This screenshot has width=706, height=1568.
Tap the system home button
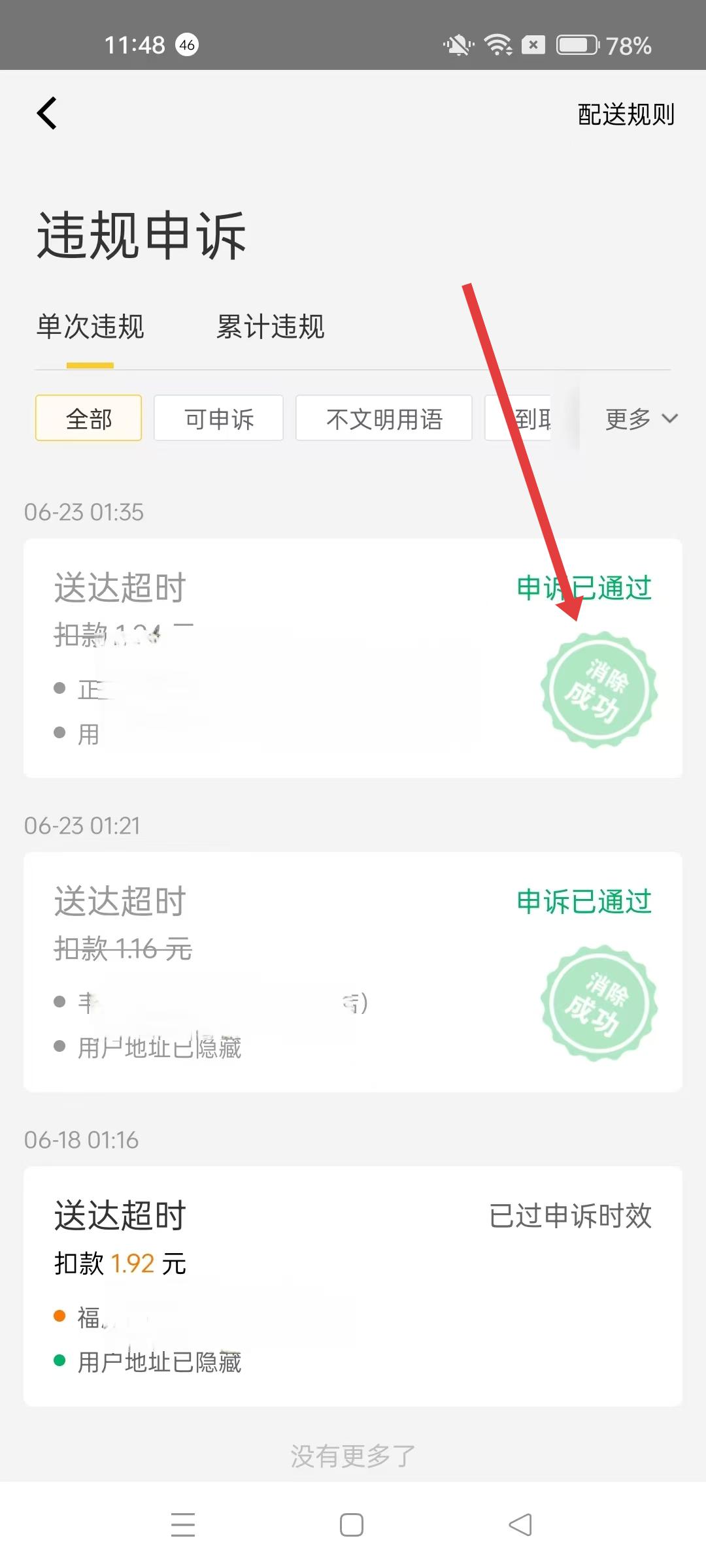pyautogui.click(x=352, y=1525)
